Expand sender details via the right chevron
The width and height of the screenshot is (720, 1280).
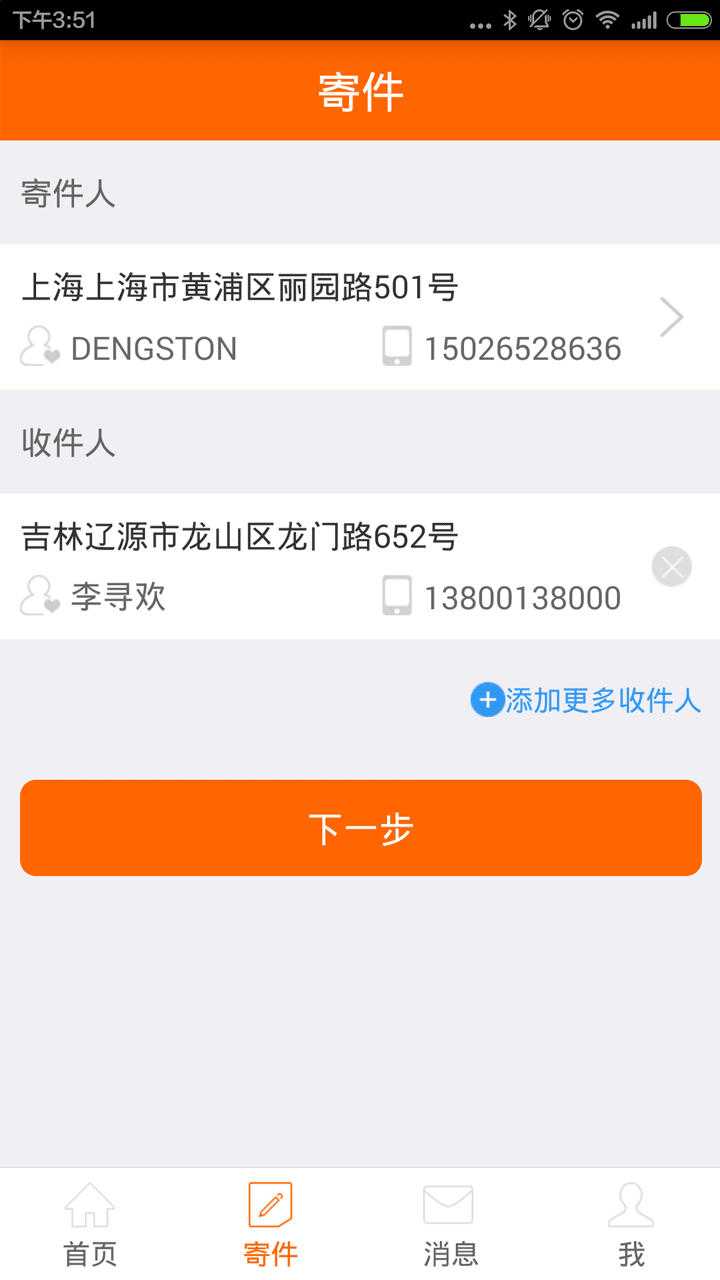(x=671, y=316)
